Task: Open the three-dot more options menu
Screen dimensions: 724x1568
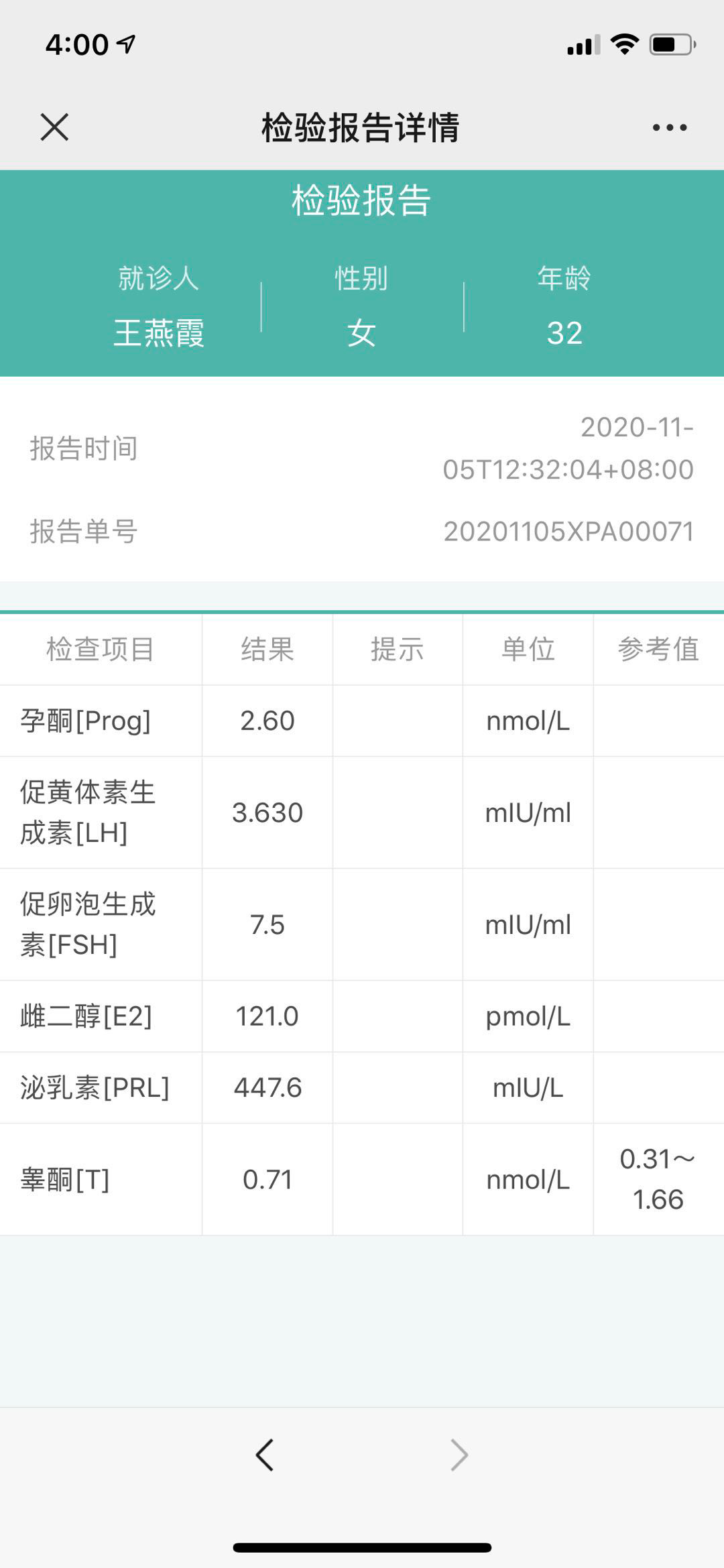Action: [670, 127]
